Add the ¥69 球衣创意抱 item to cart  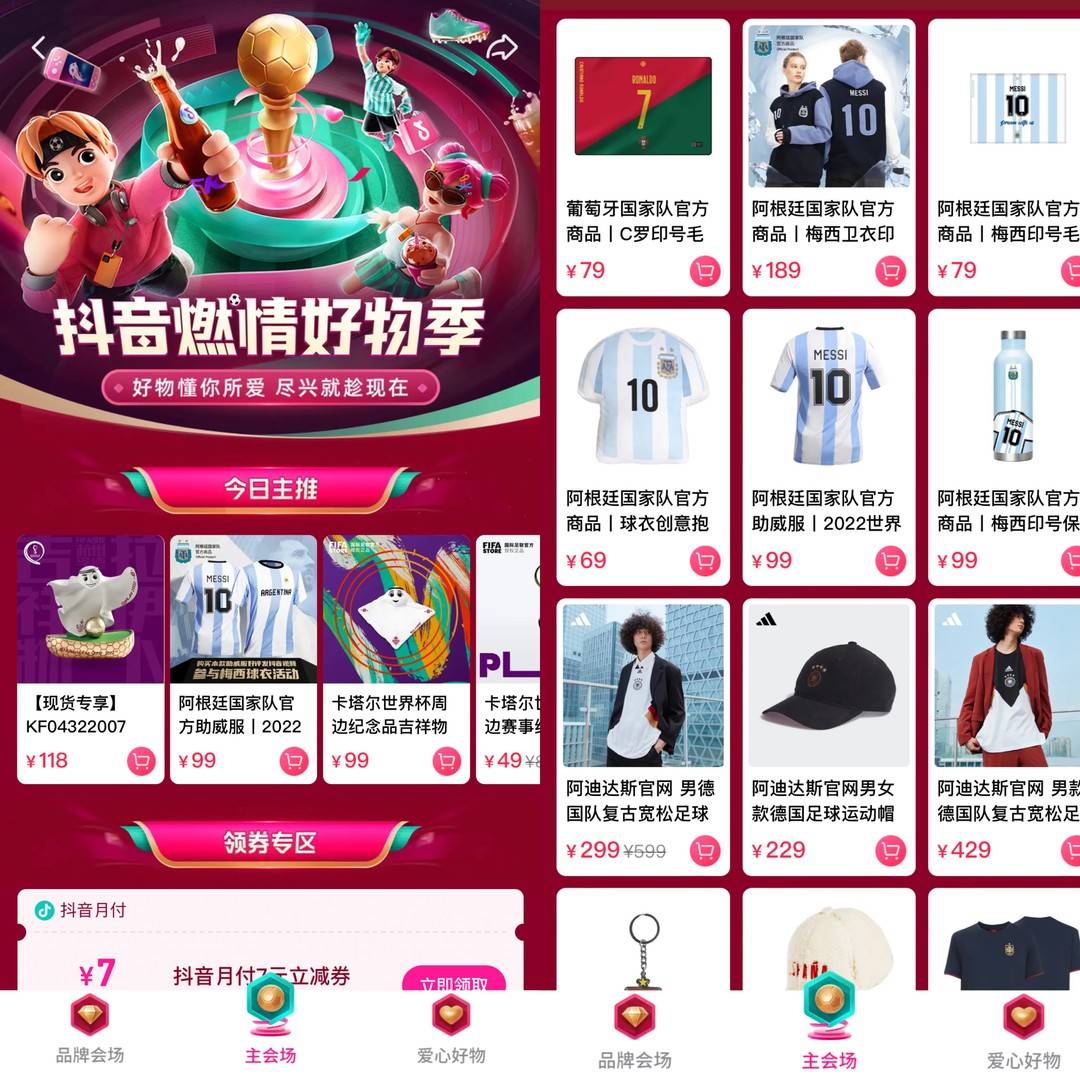pos(705,561)
